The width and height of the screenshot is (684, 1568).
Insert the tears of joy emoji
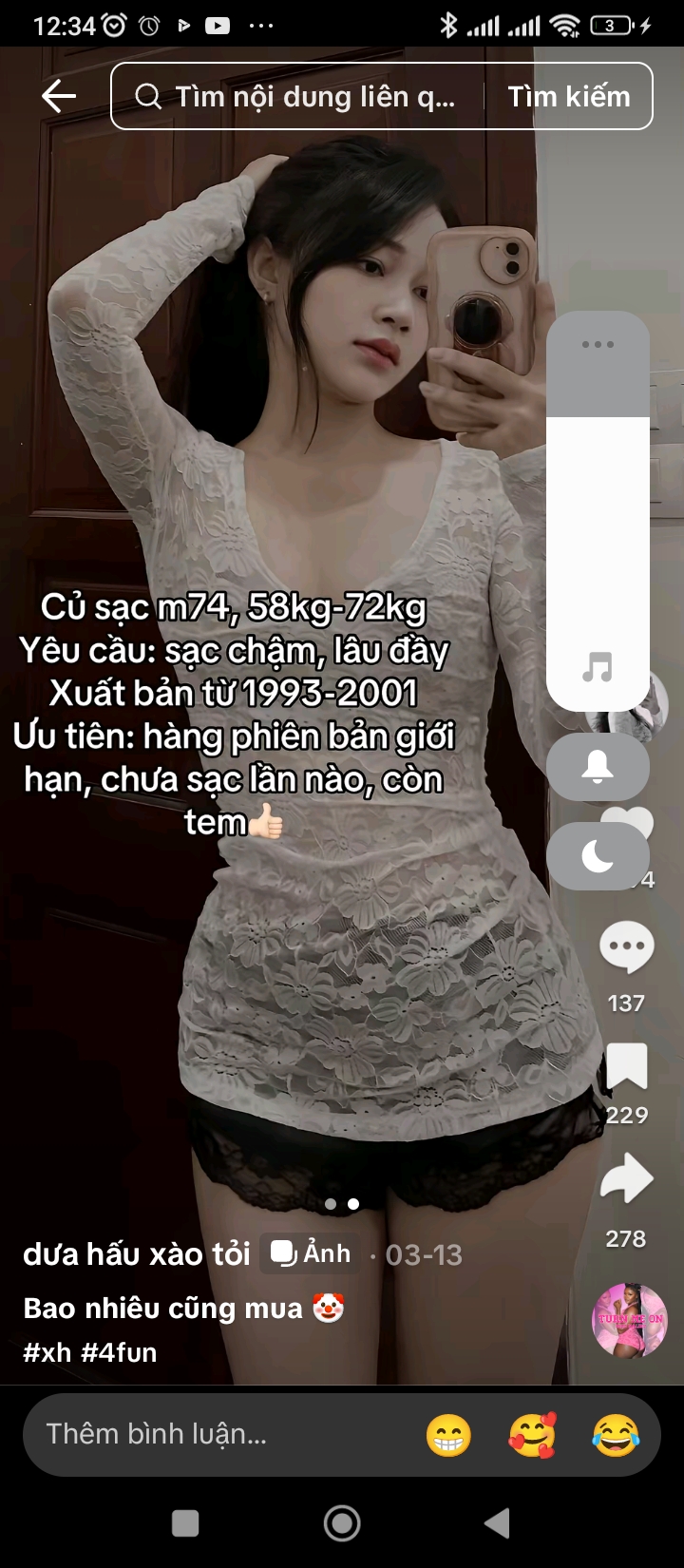click(x=616, y=1435)
